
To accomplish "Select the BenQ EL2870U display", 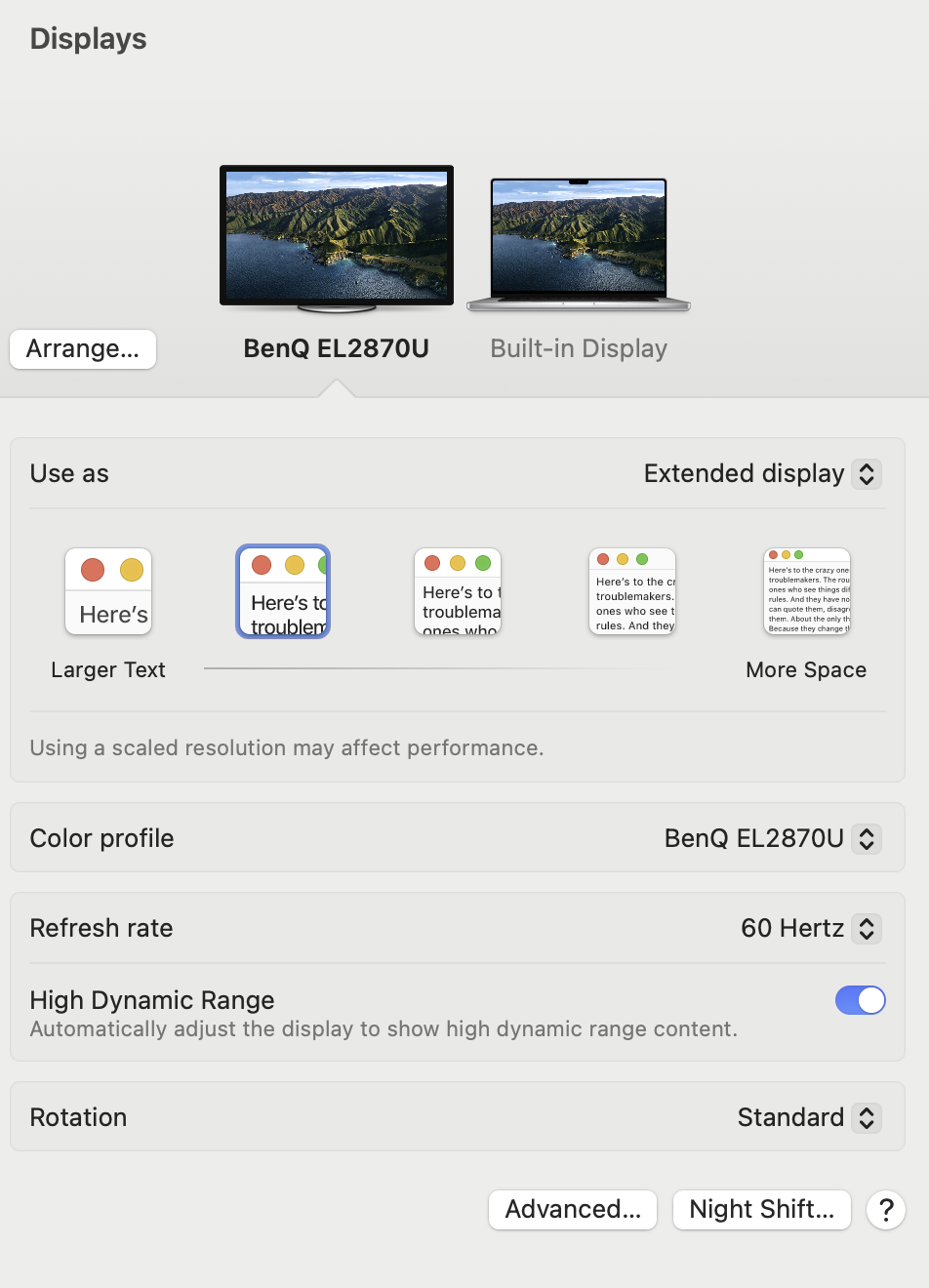I will click(x=337, y=239).
